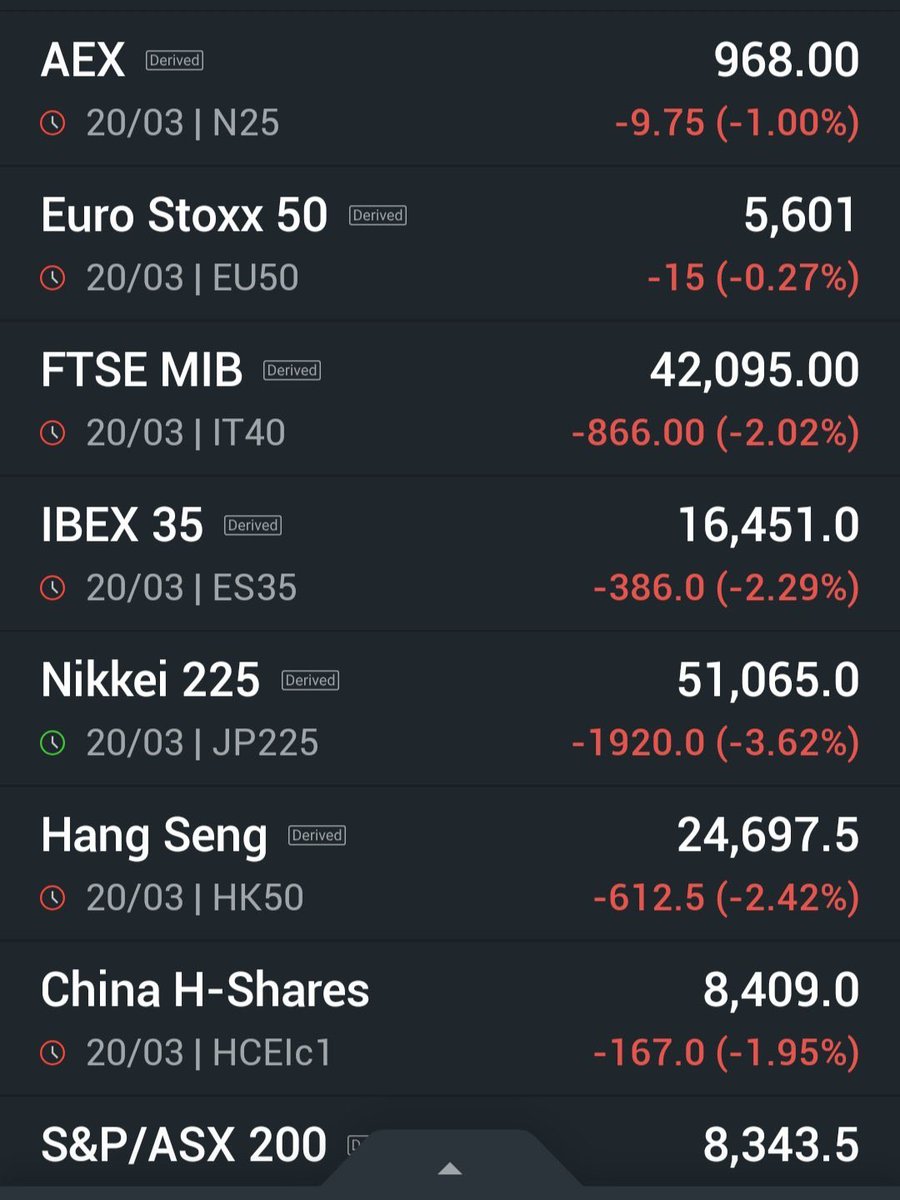Select the FTSE MIB index
The height and width of the screenshot is (1200, 900).
tap(450, 400)
